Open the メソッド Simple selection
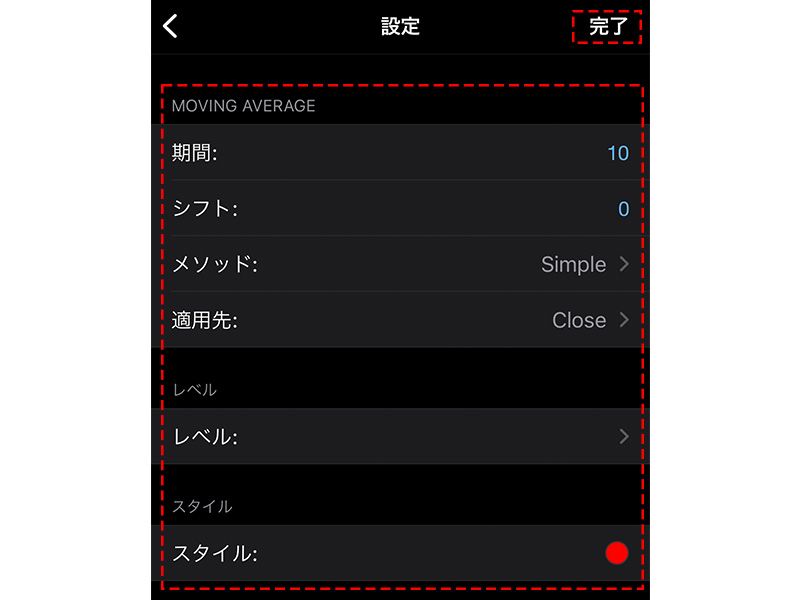 pyautogui.click(x=584, y=265)
